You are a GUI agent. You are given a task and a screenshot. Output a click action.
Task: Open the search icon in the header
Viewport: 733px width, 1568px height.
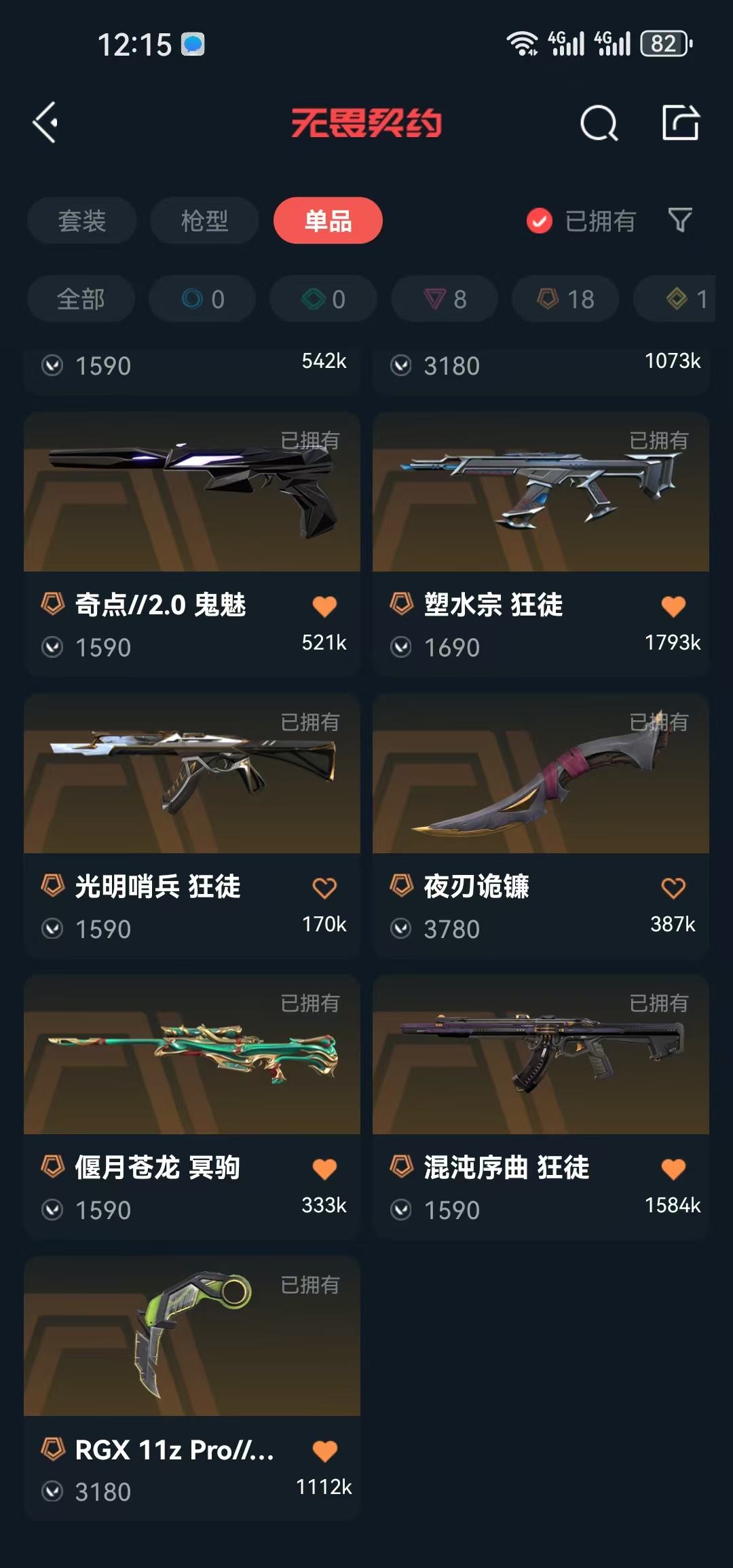(599, 123)
